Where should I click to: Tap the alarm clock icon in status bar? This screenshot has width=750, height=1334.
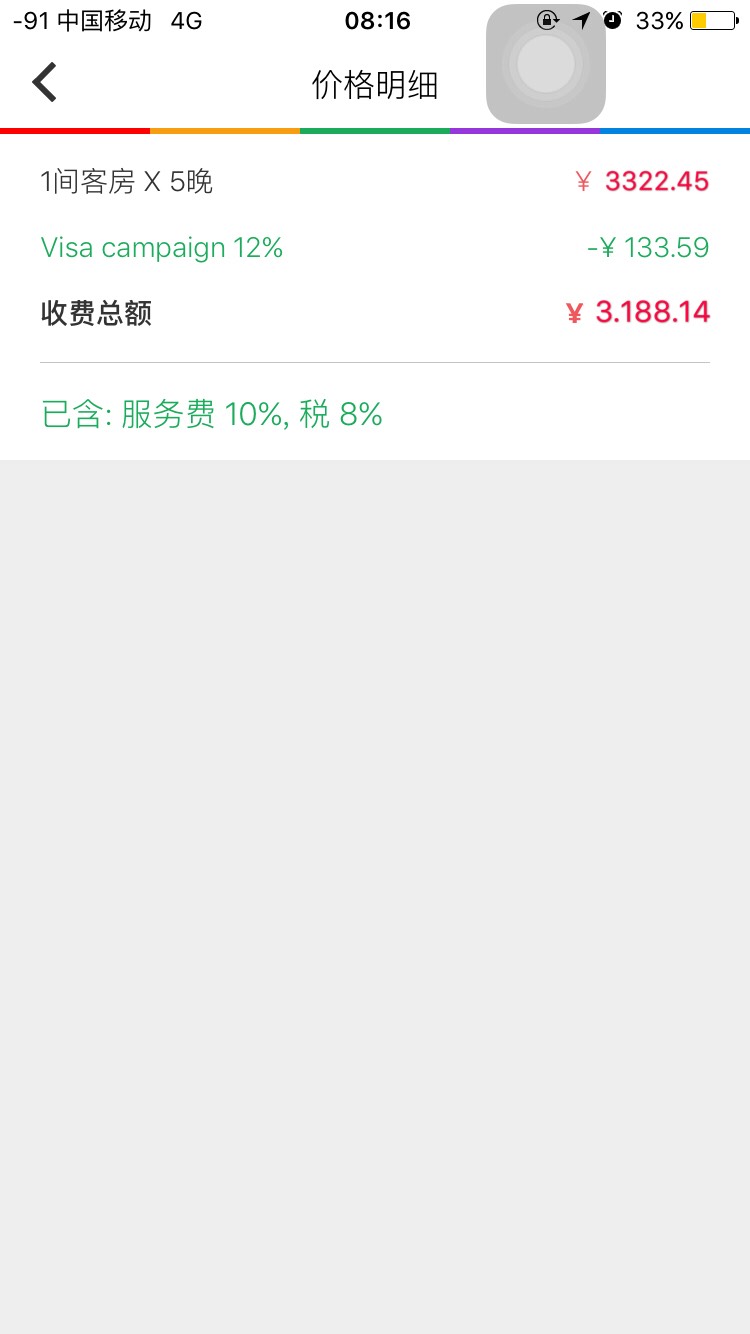(x=613, y=19)
